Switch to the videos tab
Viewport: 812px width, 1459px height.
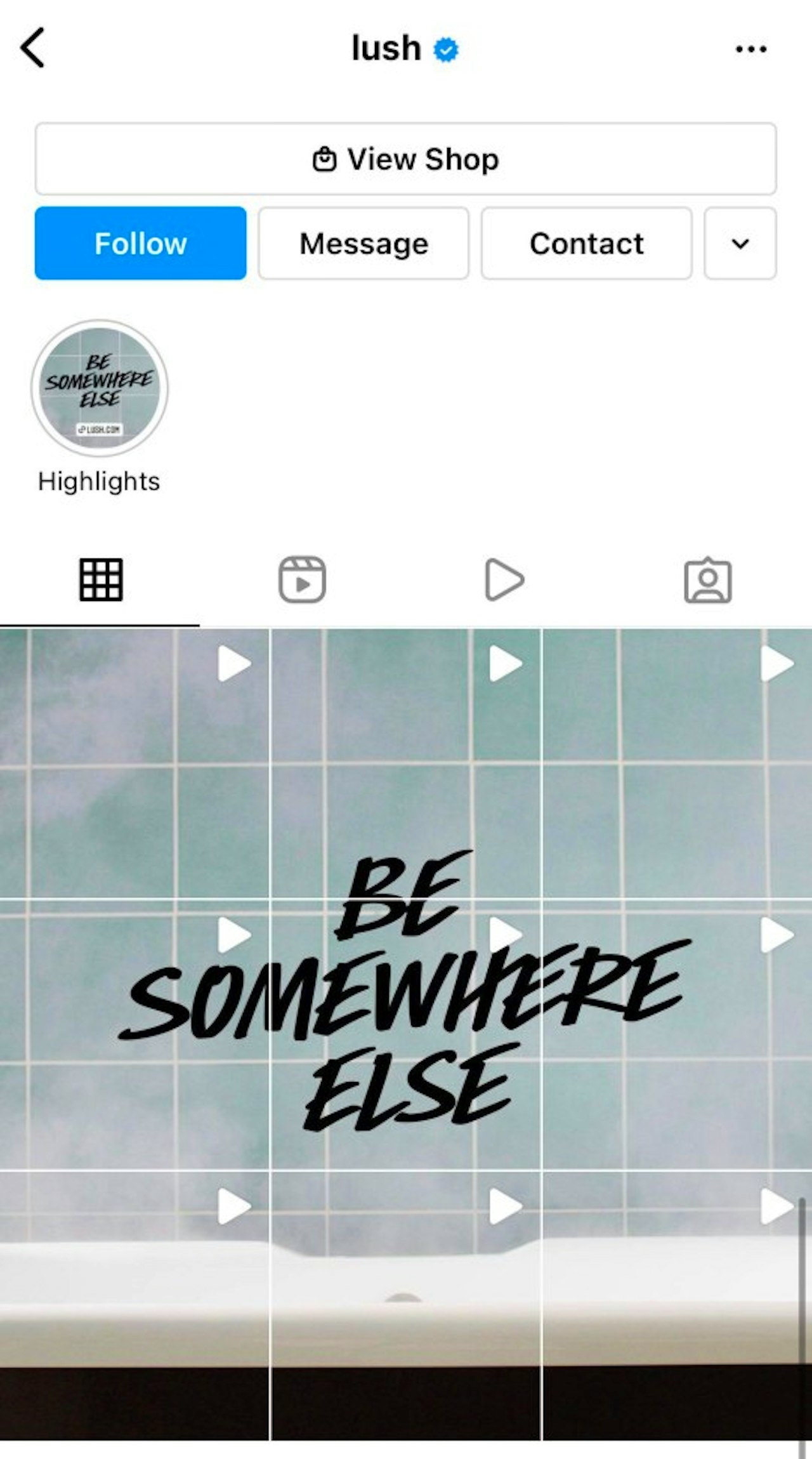click(x=504, y=579)
